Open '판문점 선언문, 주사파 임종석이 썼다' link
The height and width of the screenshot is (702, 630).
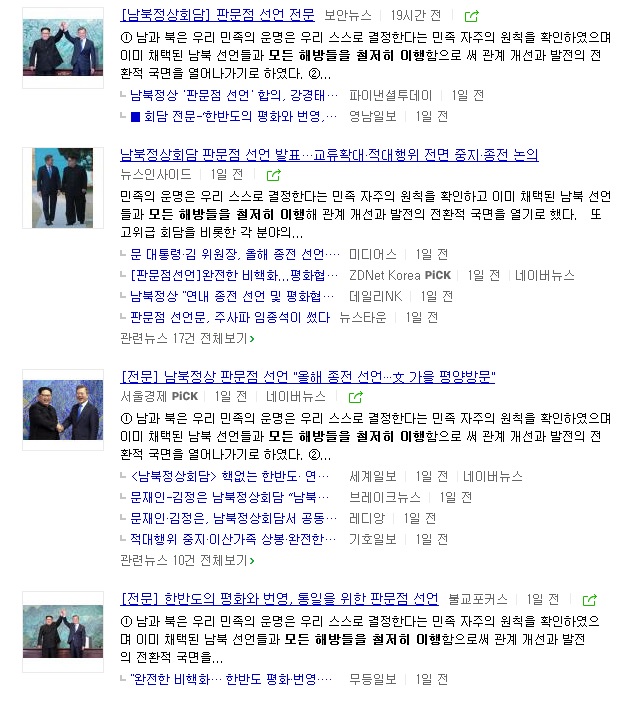pos(230,317)
